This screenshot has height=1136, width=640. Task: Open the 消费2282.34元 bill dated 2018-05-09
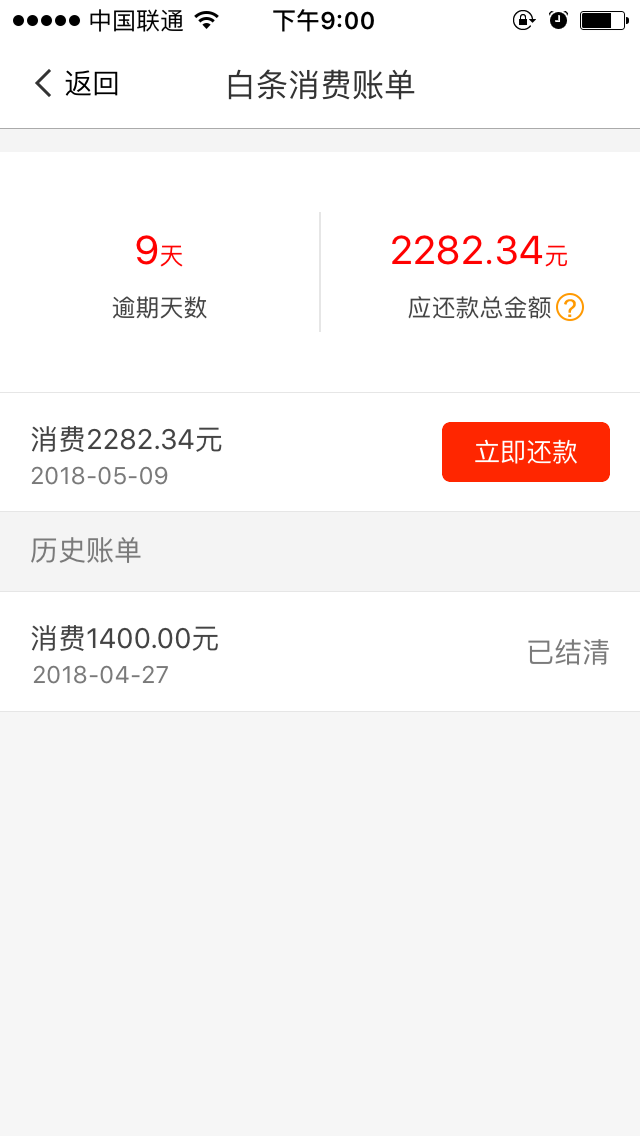(320, 453)
